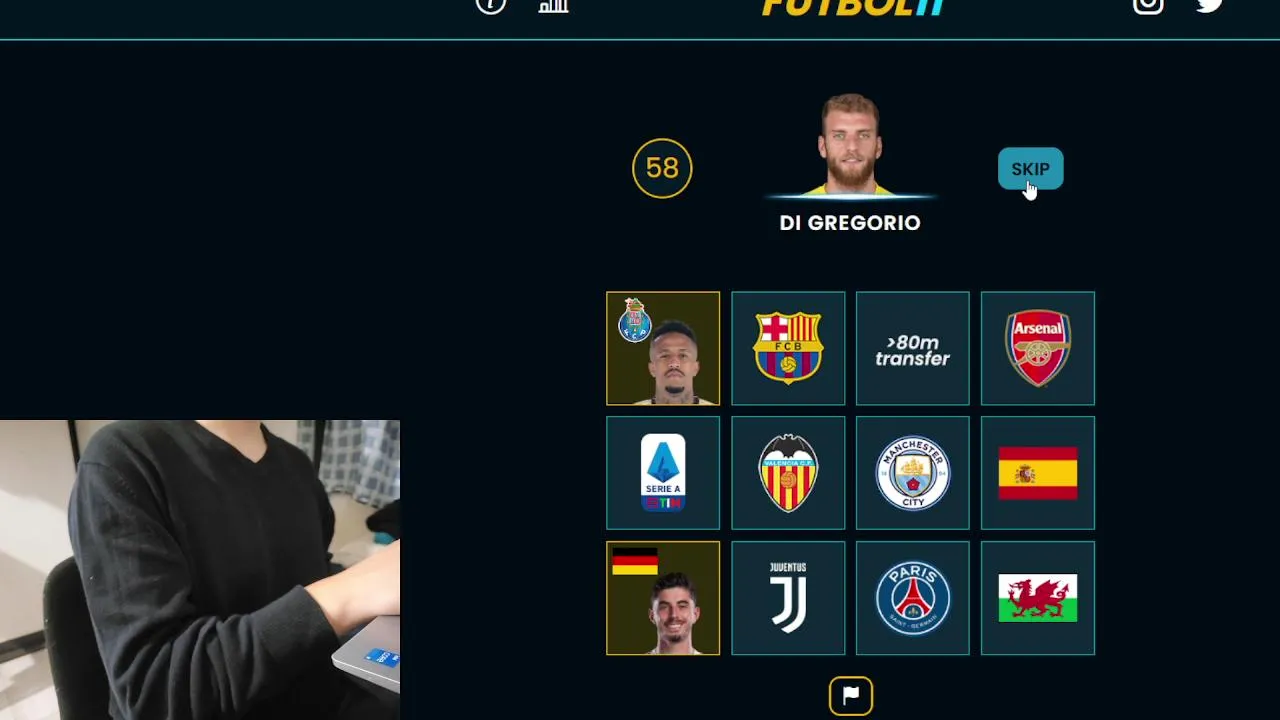Select the Paris Saint-Germain cell
The height and width of the screenshot is (720, 1280).
(913, 598)
